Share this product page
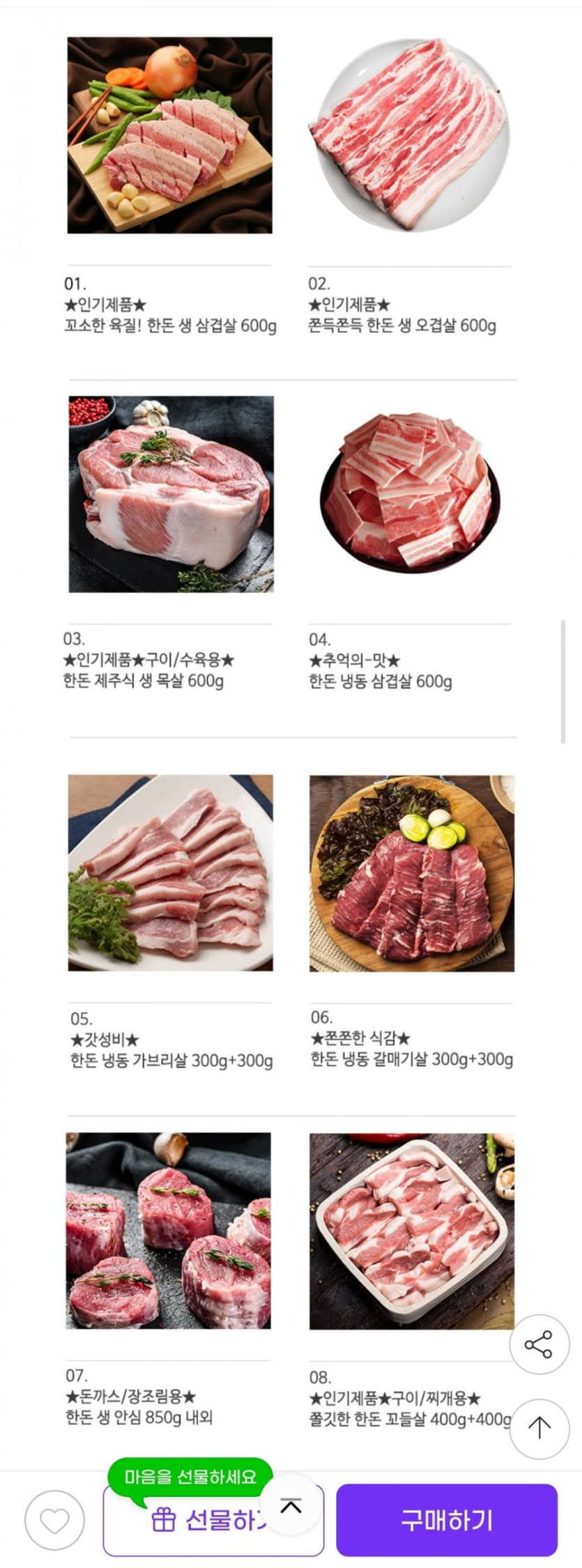This screenshot has height=1568, width=582. (x=539, y=1344)
